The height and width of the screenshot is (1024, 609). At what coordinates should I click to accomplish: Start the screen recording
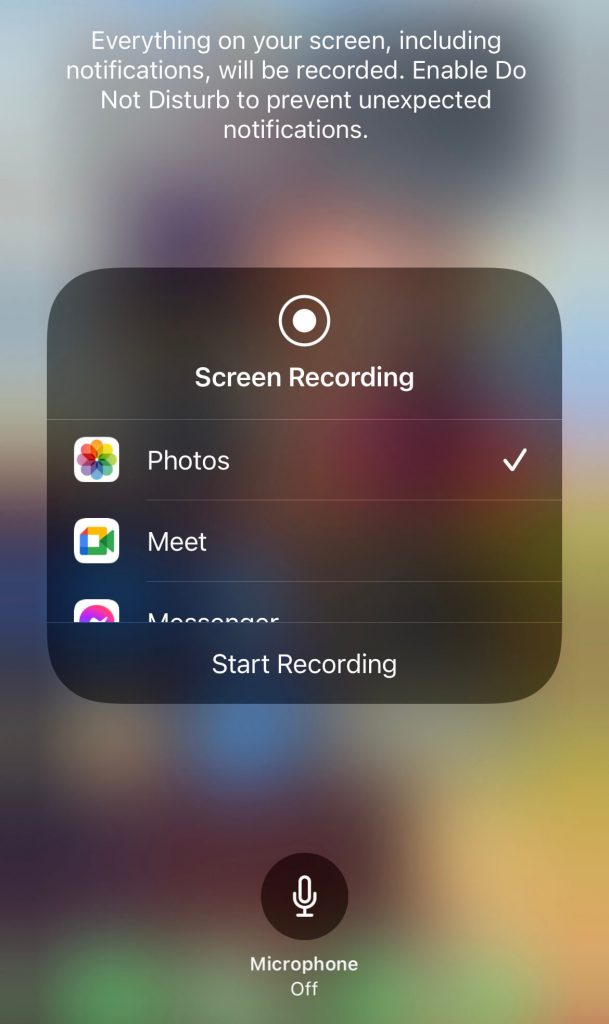pos(304,664)
